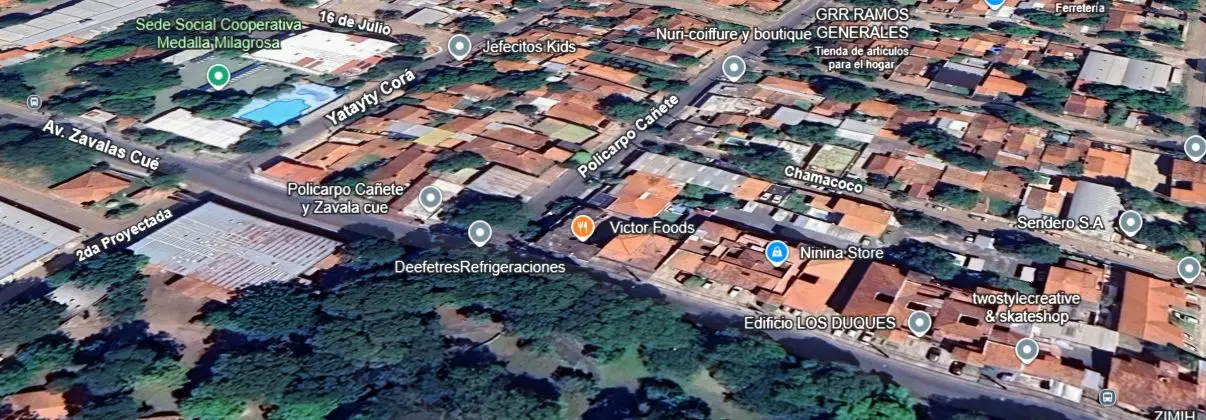Open the Sede Social Cooperativa Medalla Milagrosa pin
1206x420 pixels.
217,75
